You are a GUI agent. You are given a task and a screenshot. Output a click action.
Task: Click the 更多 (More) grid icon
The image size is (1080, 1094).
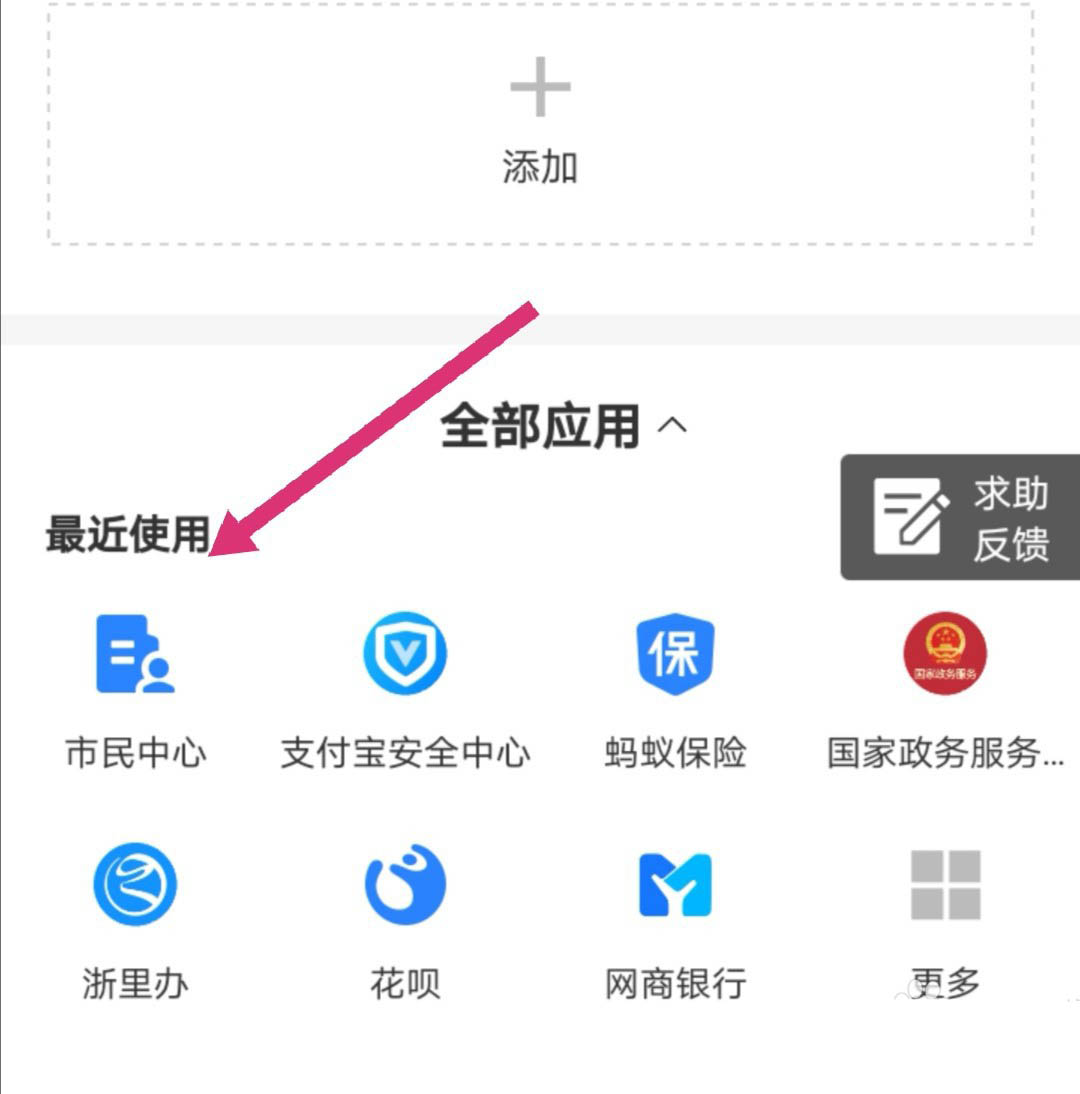pos(945,885)
